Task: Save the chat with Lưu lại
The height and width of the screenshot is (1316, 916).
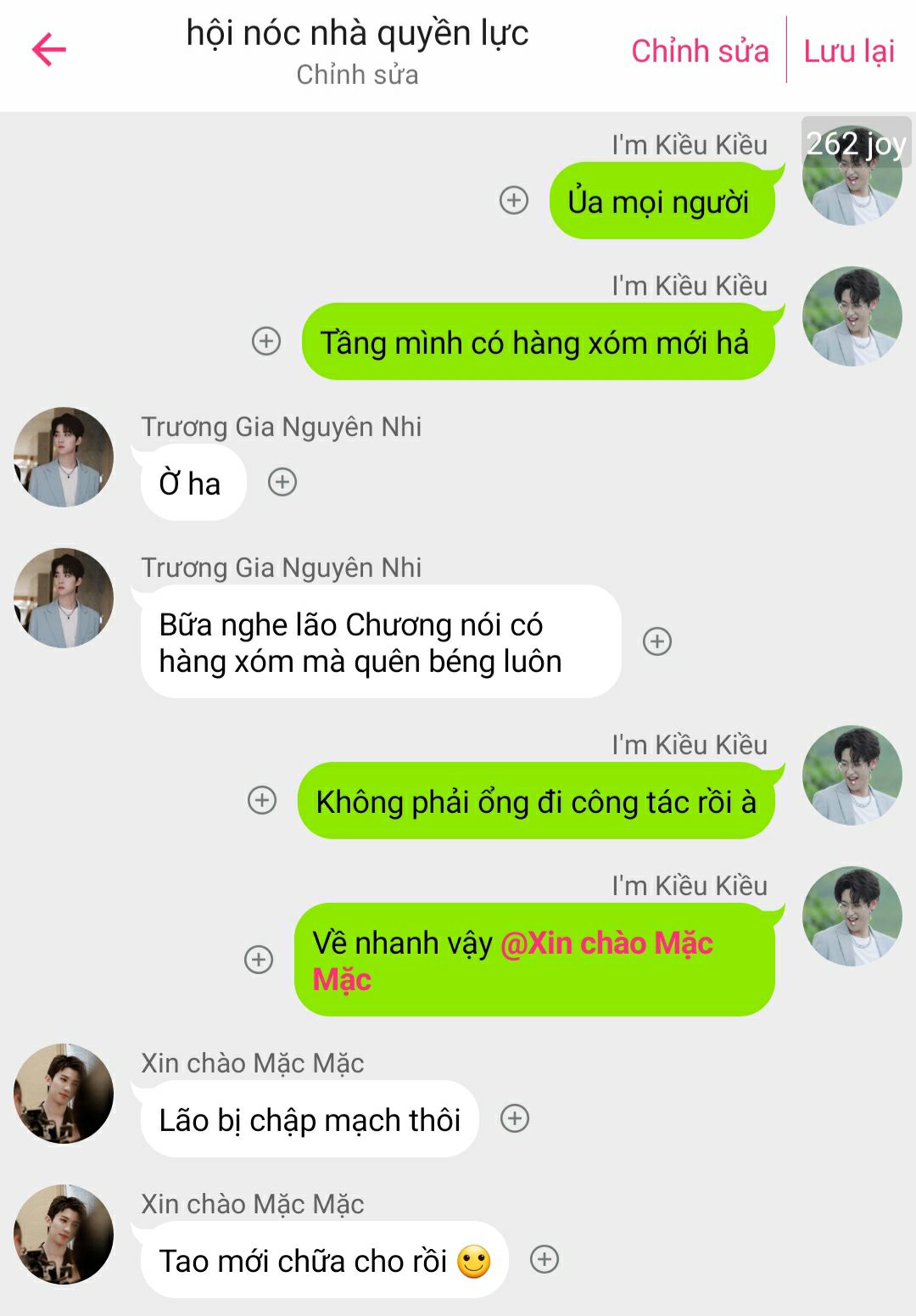Action: pyautogui.click(x=849, y=51)
